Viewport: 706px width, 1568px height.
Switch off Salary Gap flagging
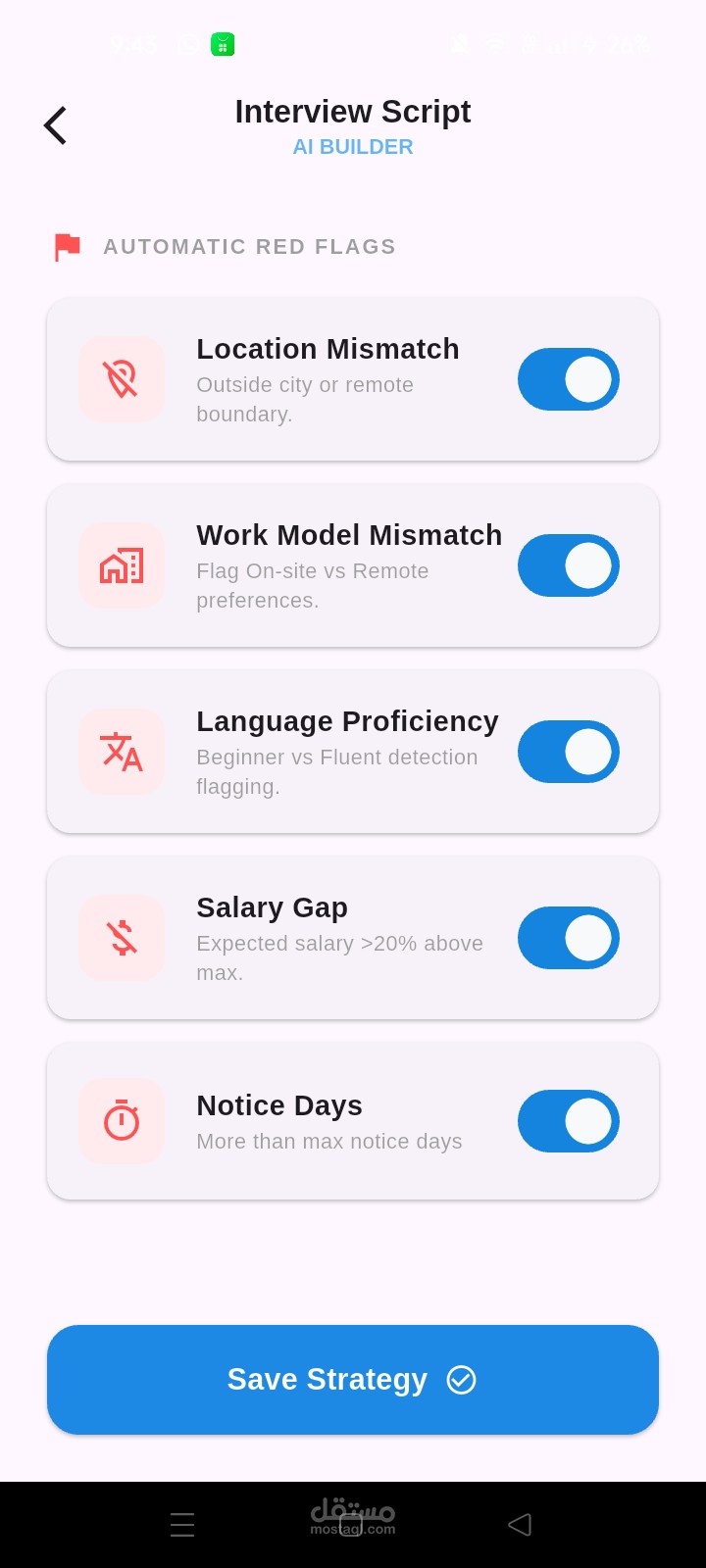(x=568, y=938)
